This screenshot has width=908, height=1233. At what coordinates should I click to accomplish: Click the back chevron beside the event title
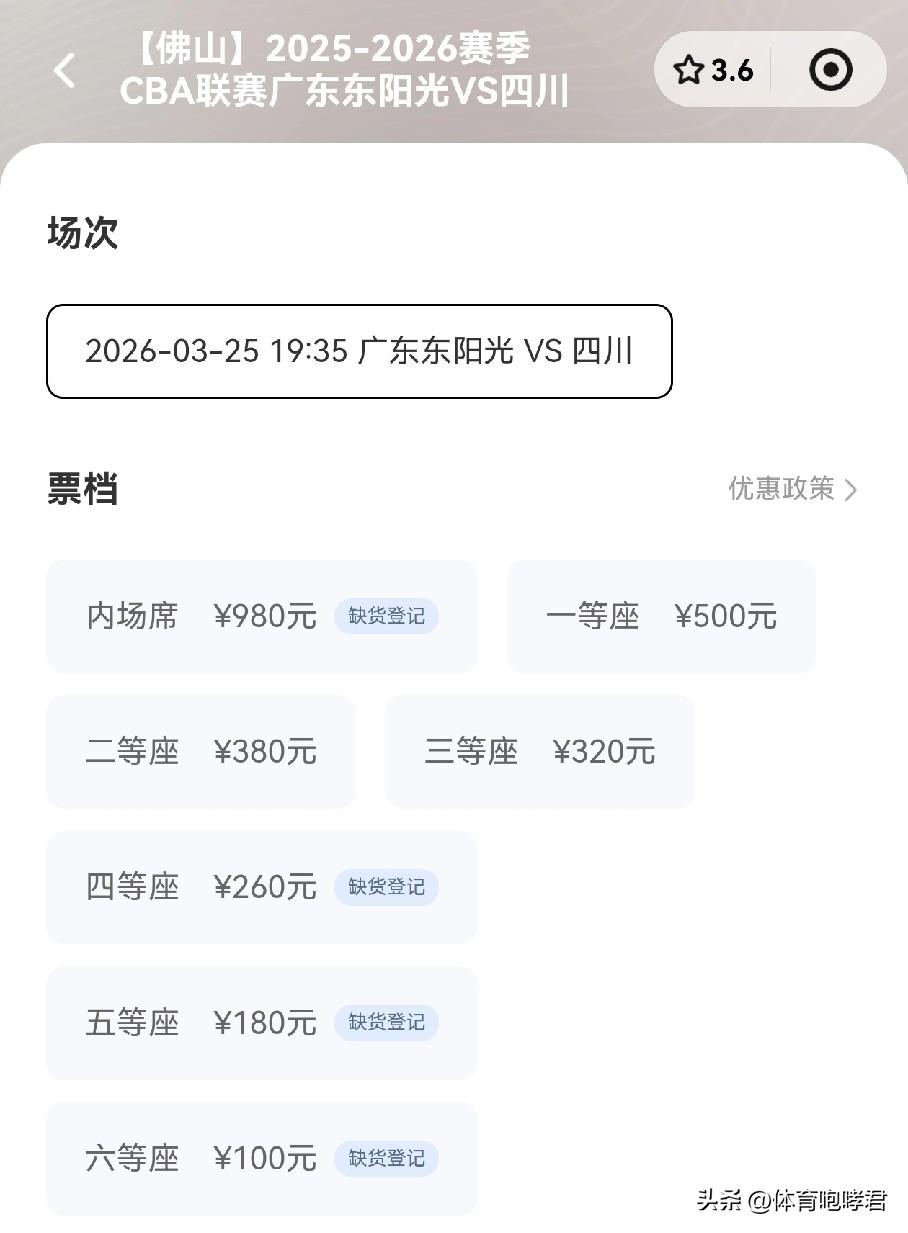coord(64,70)
